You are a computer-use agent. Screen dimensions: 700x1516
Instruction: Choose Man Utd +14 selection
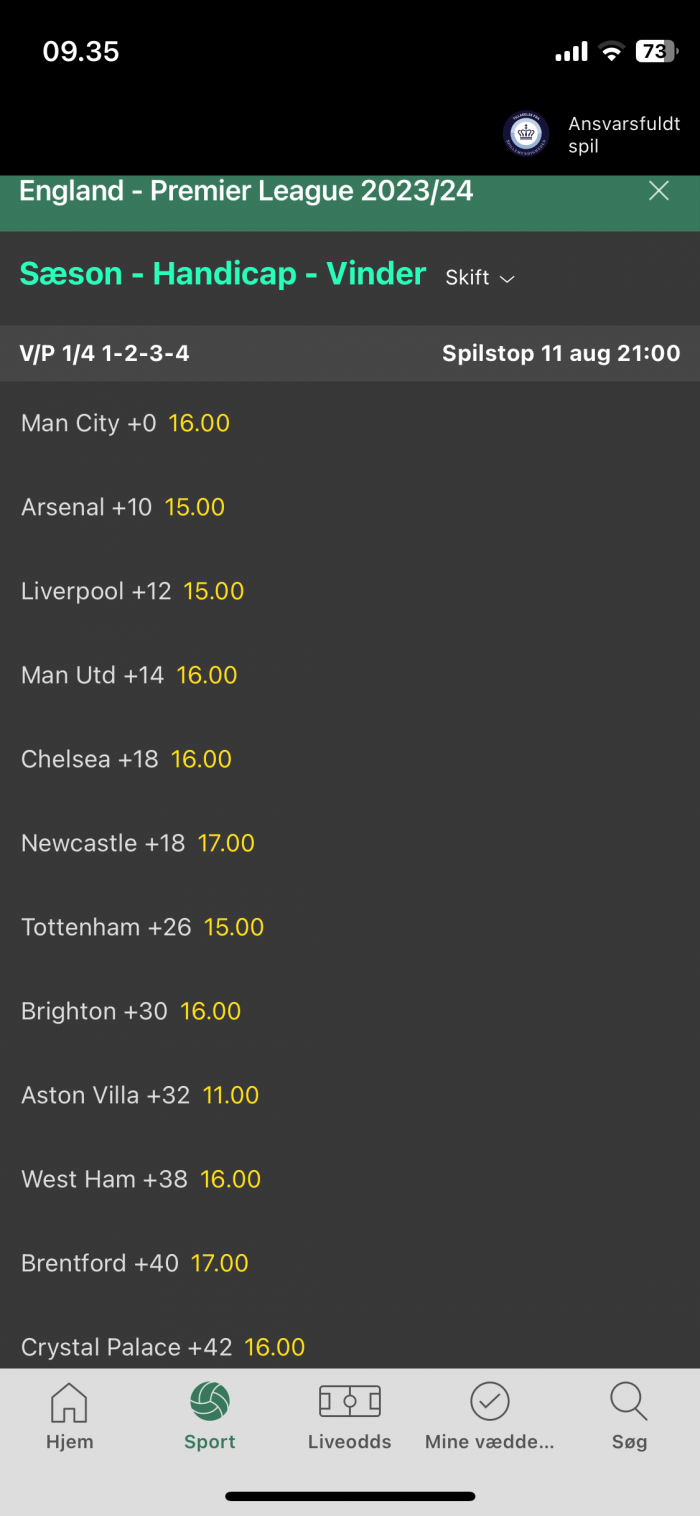(350, 675)
